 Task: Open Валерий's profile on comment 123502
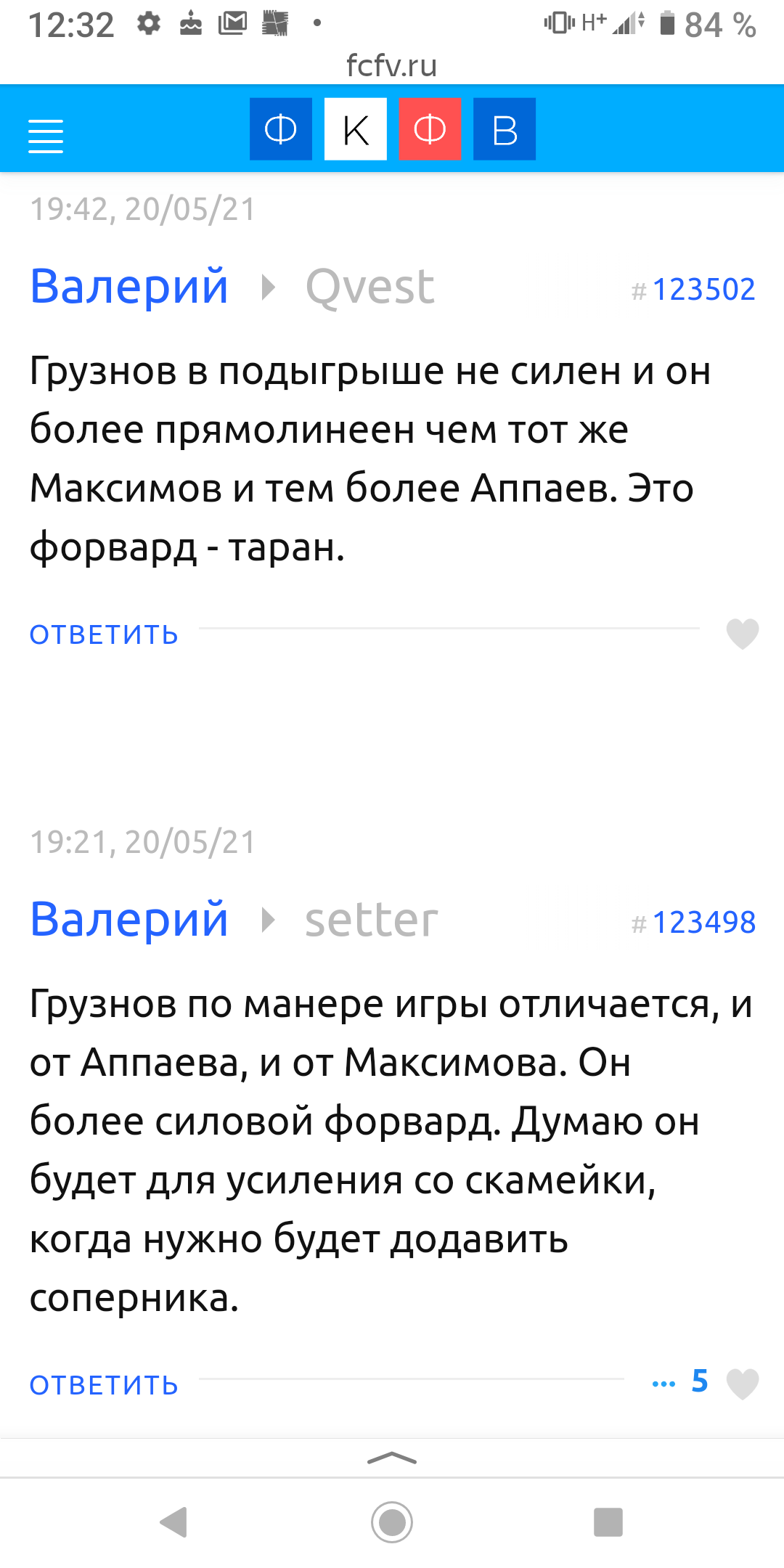[x=129, y=287]
